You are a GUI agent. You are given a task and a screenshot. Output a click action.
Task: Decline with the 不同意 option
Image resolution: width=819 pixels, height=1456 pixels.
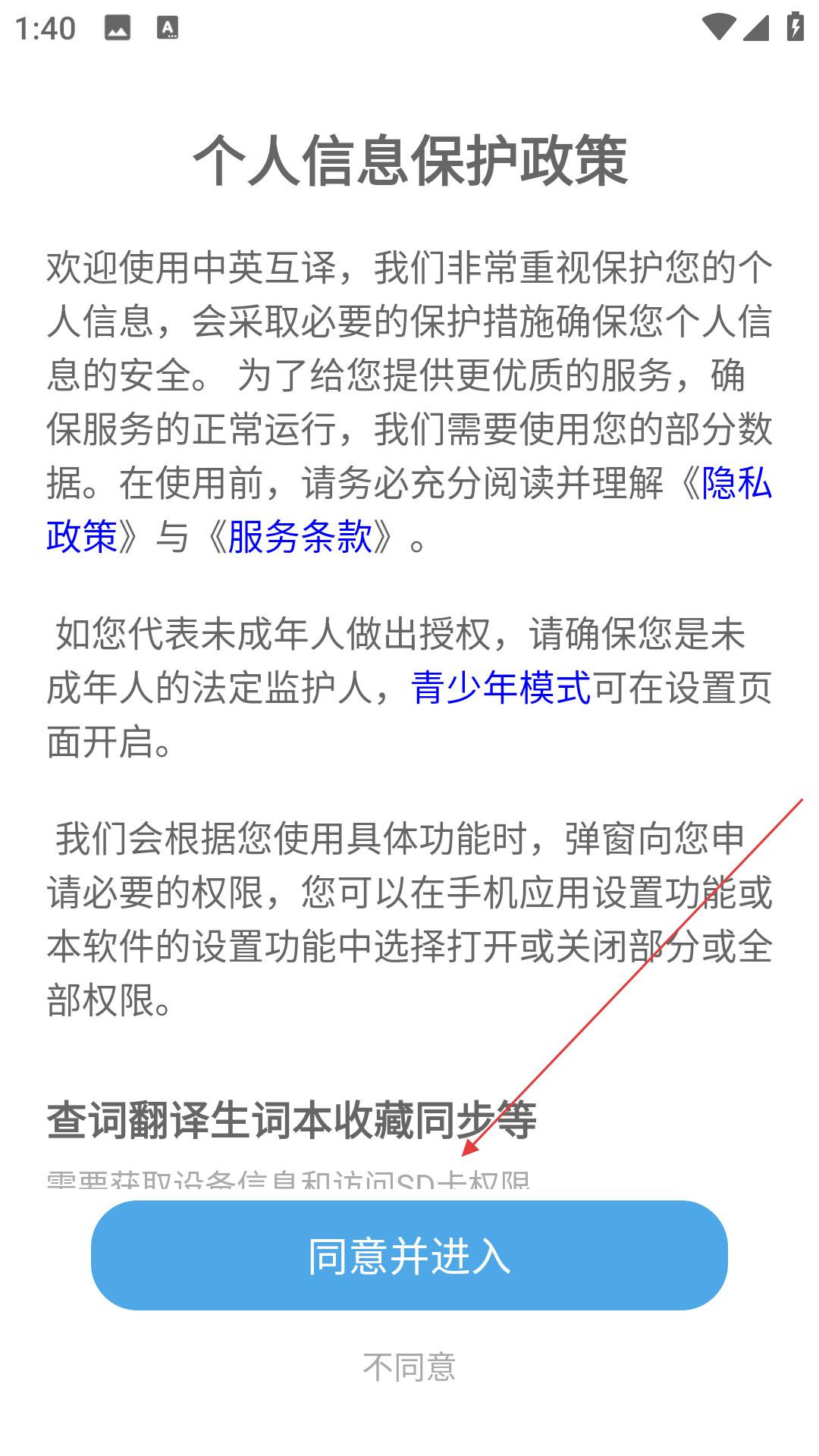409,1367
